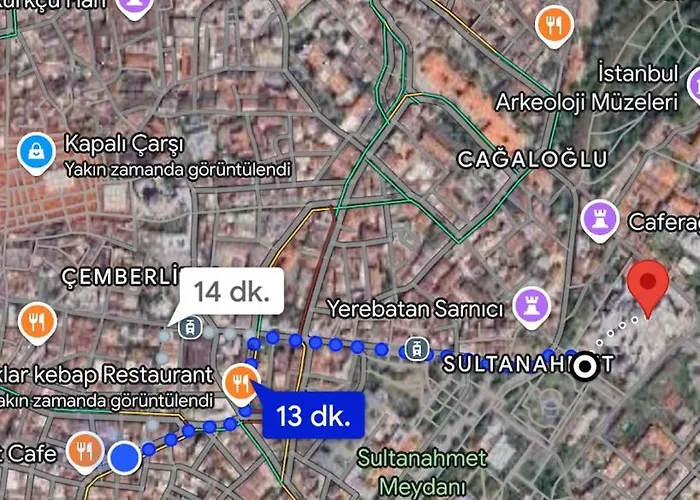Open the tram stop icon near Sultanahmet

tap(415, 350)
